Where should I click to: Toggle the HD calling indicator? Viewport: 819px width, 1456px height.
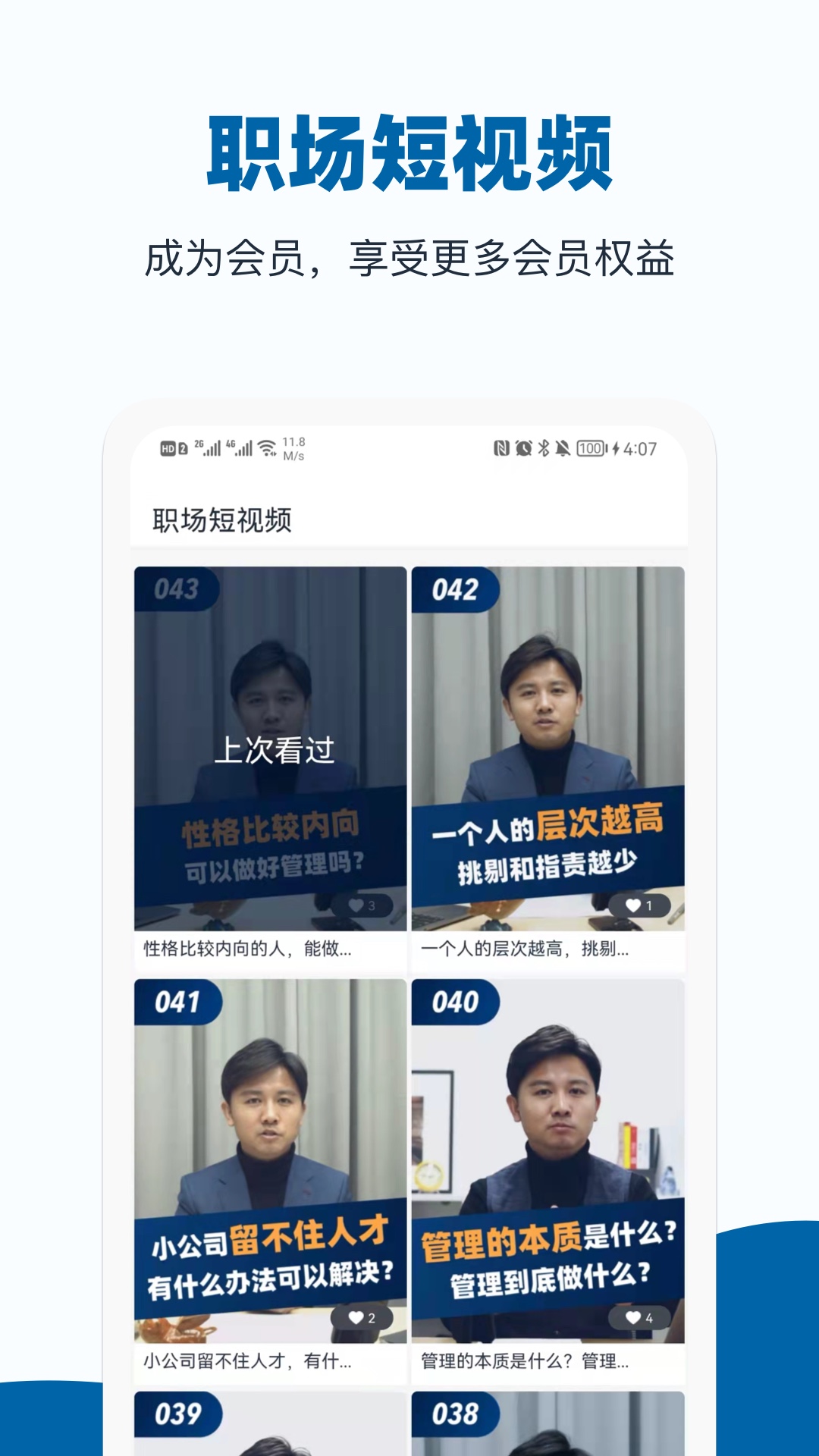point(168,447)
